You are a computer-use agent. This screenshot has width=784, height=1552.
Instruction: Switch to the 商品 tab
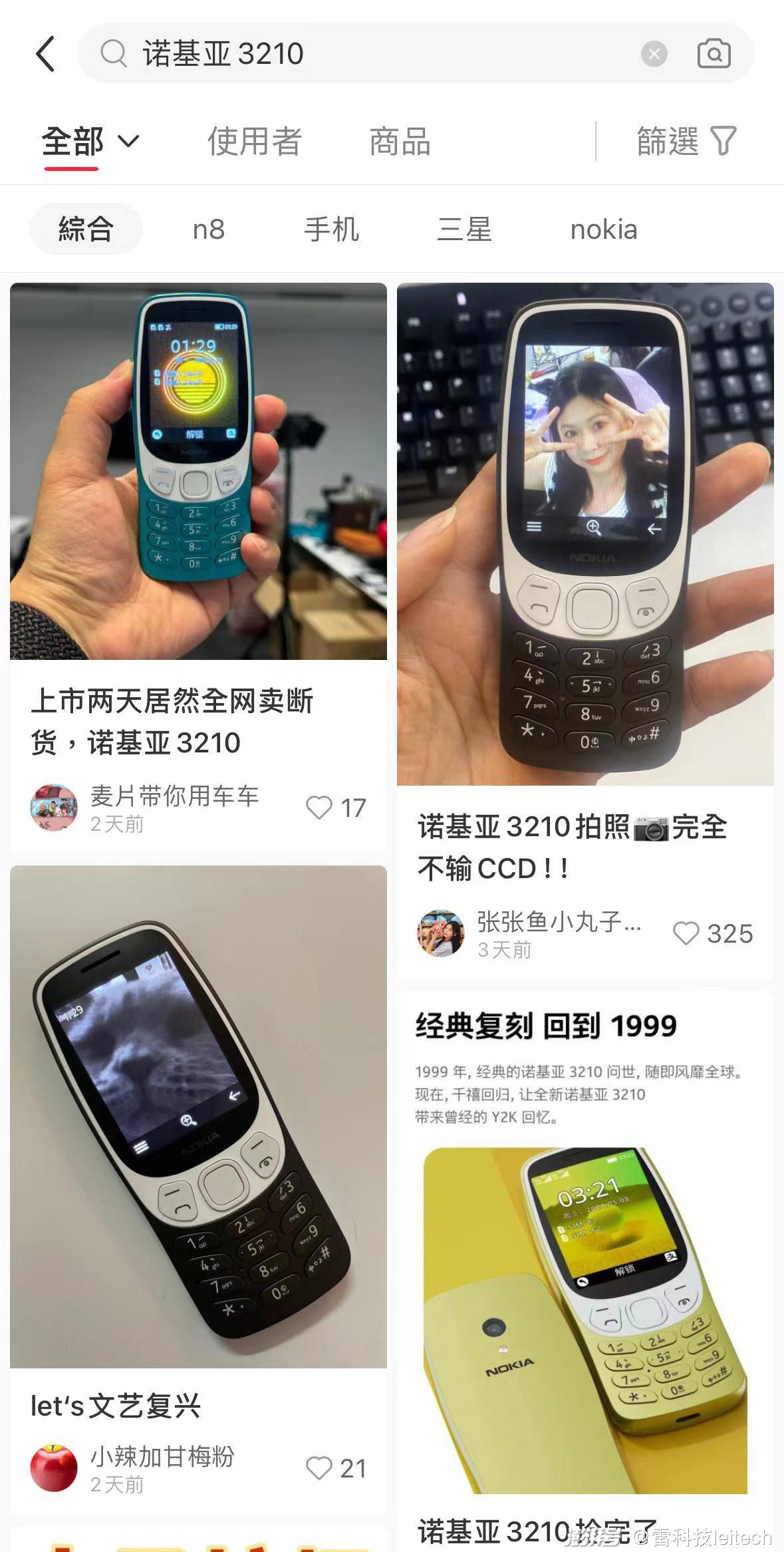400,142
